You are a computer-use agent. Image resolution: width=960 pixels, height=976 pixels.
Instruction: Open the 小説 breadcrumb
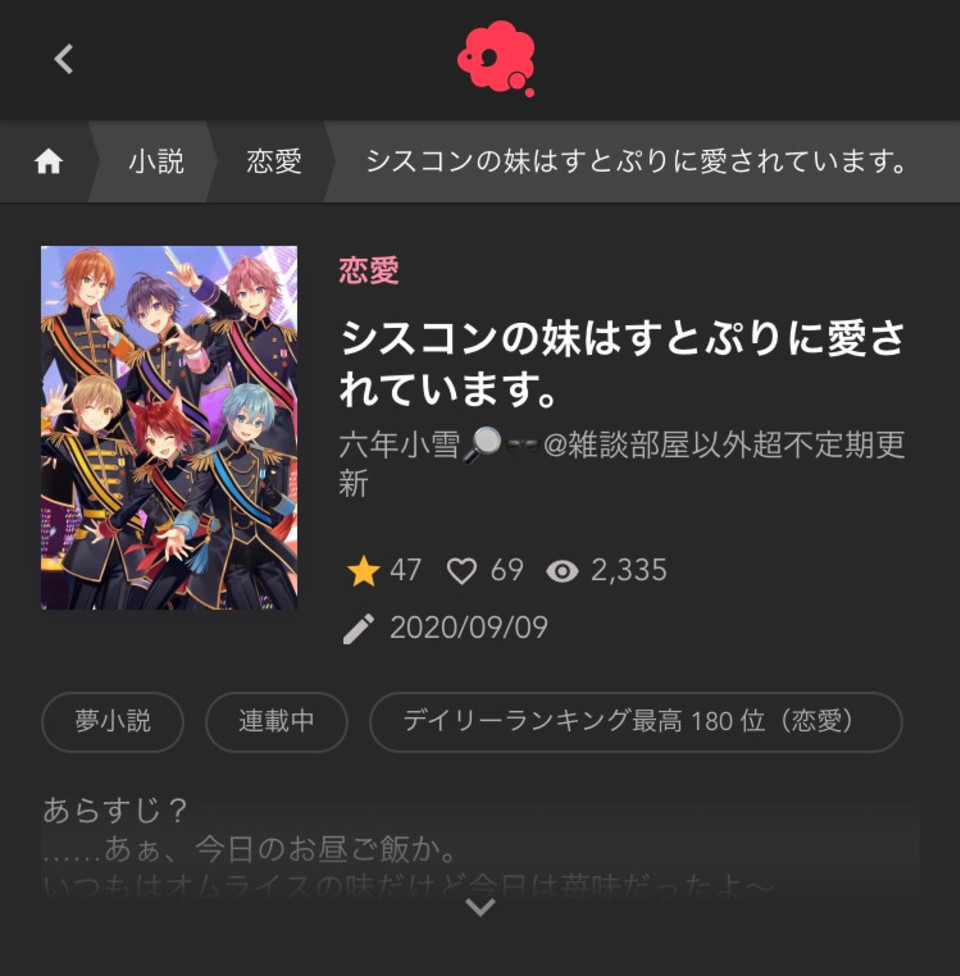pyautogui.click(x=156, y=162)
